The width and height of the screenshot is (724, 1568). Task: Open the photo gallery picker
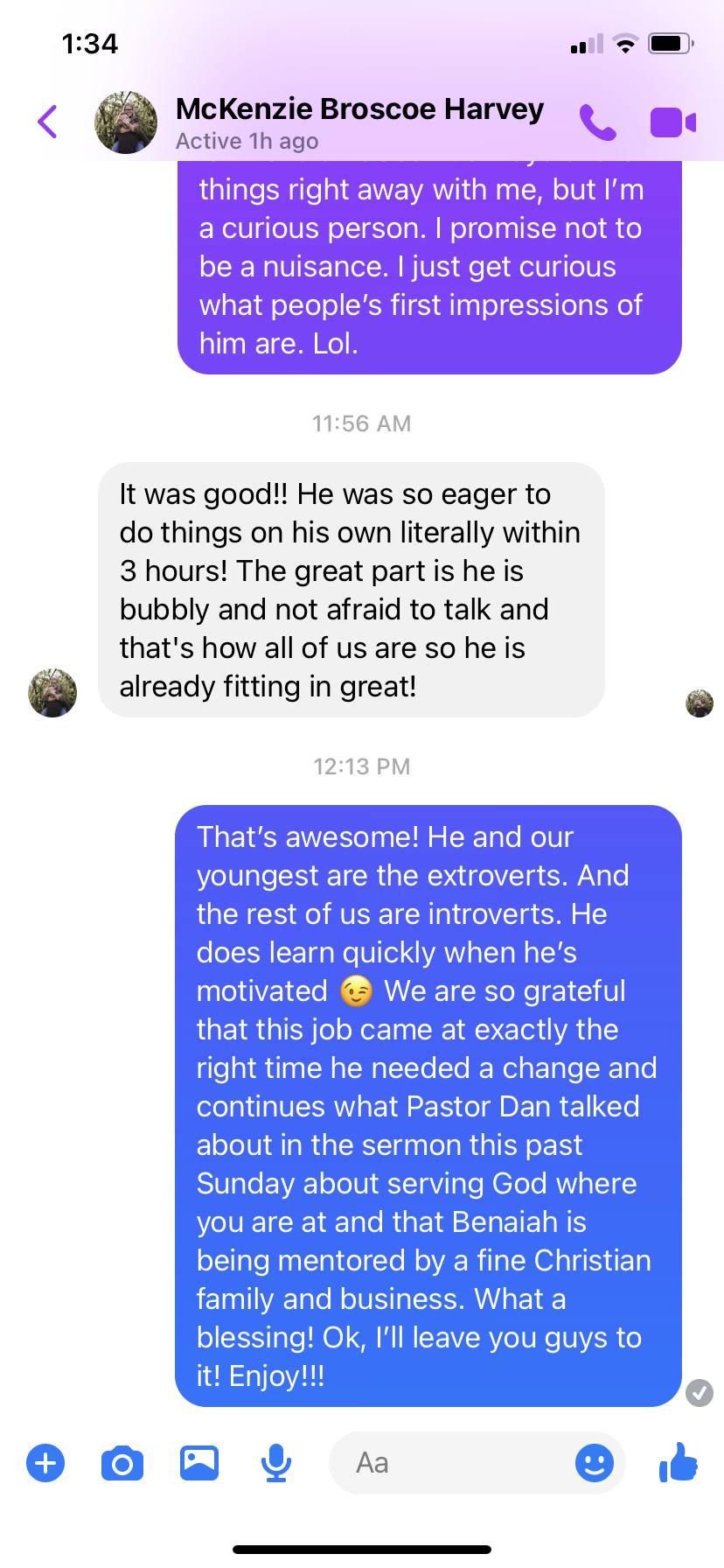click(x=199, y=1463)
